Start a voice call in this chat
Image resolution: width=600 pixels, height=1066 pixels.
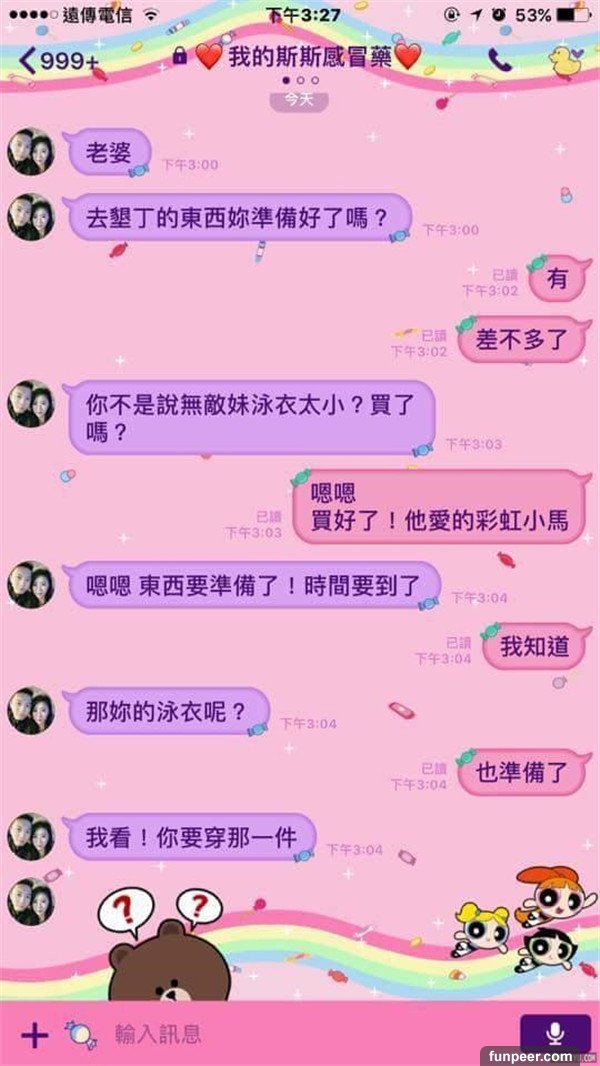500,59
